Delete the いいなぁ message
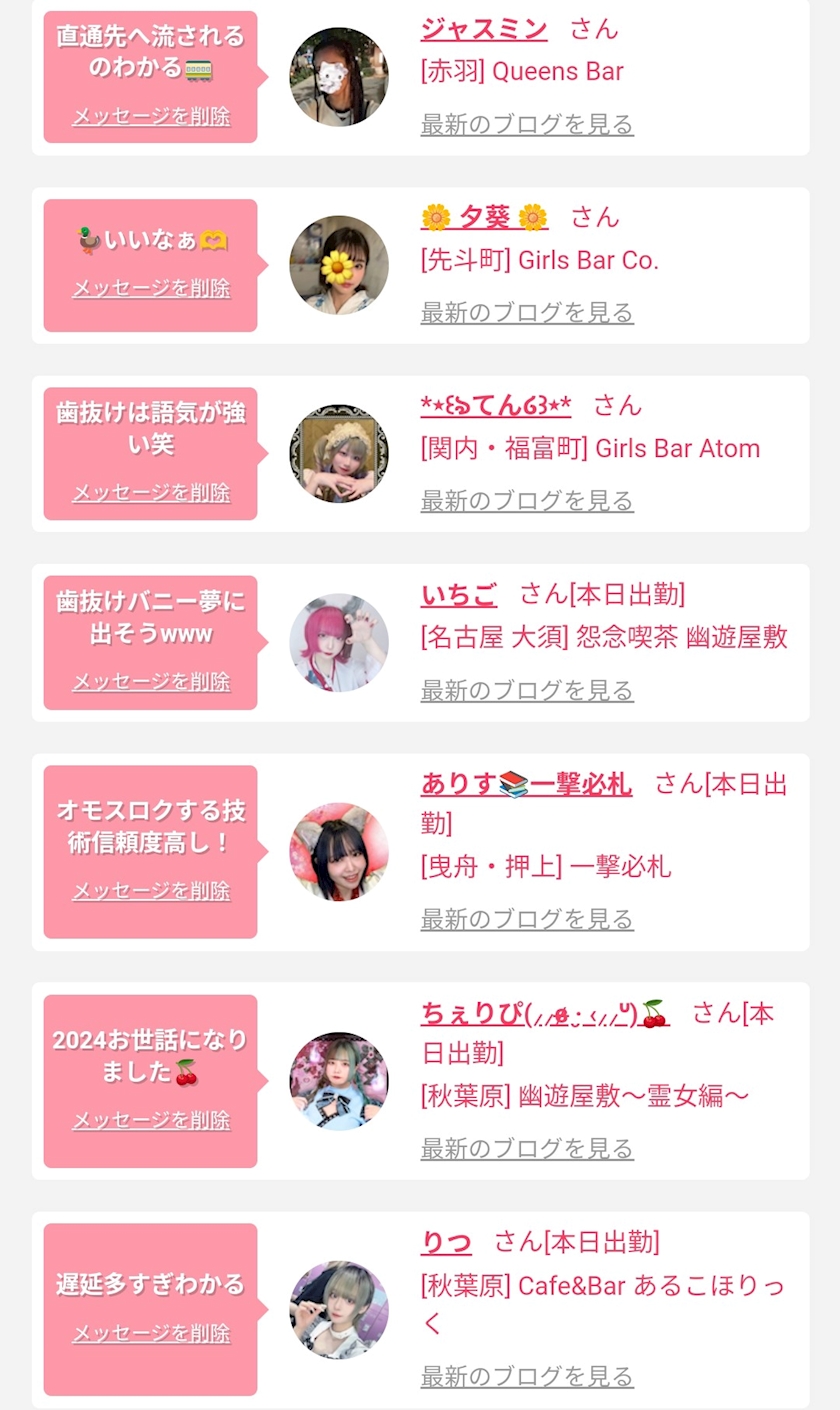The width and height of the screenshot is (840, 1410). [x=151, y=288]
